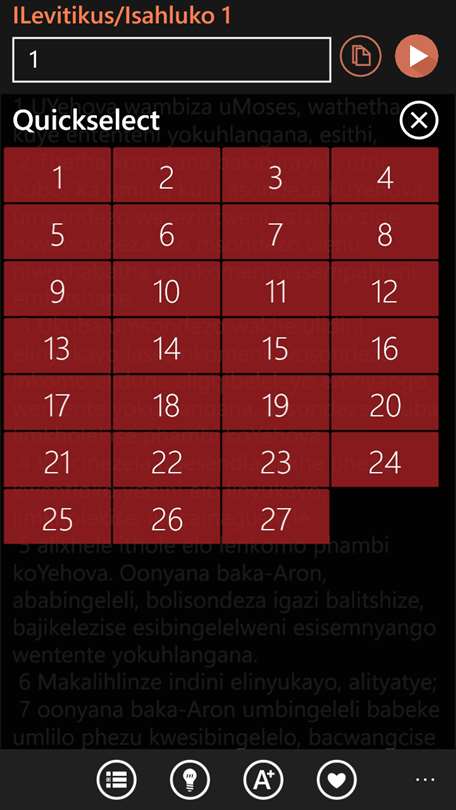Close the Quickselect panel
The width and height of the screenshot is (456, 810).
419,120
